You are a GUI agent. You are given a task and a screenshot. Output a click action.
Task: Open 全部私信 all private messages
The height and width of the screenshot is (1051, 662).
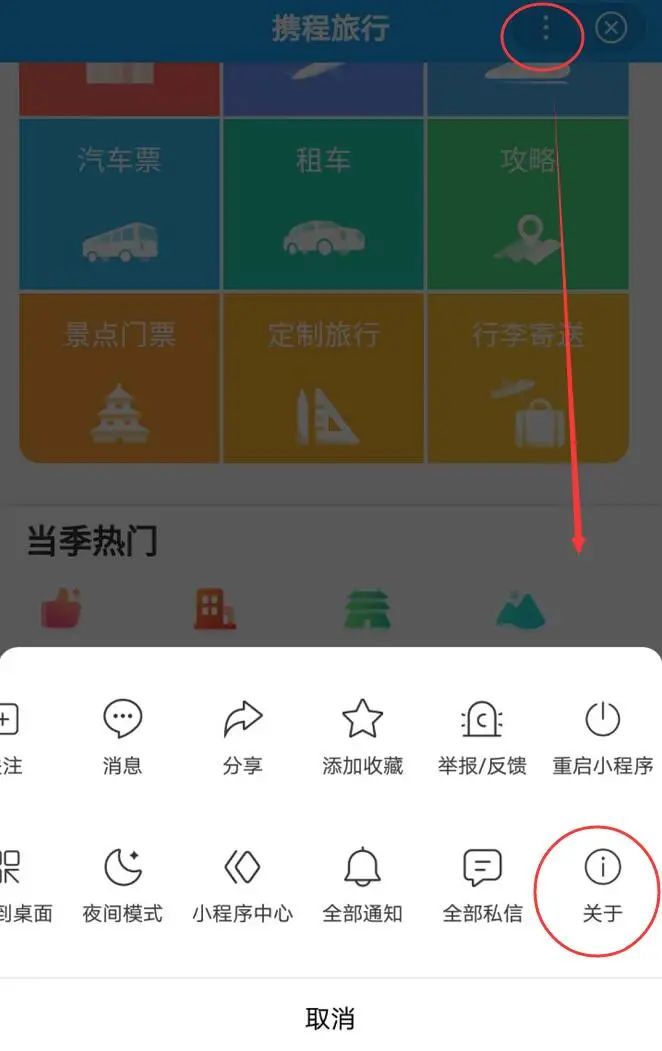[x=482, y=885]
